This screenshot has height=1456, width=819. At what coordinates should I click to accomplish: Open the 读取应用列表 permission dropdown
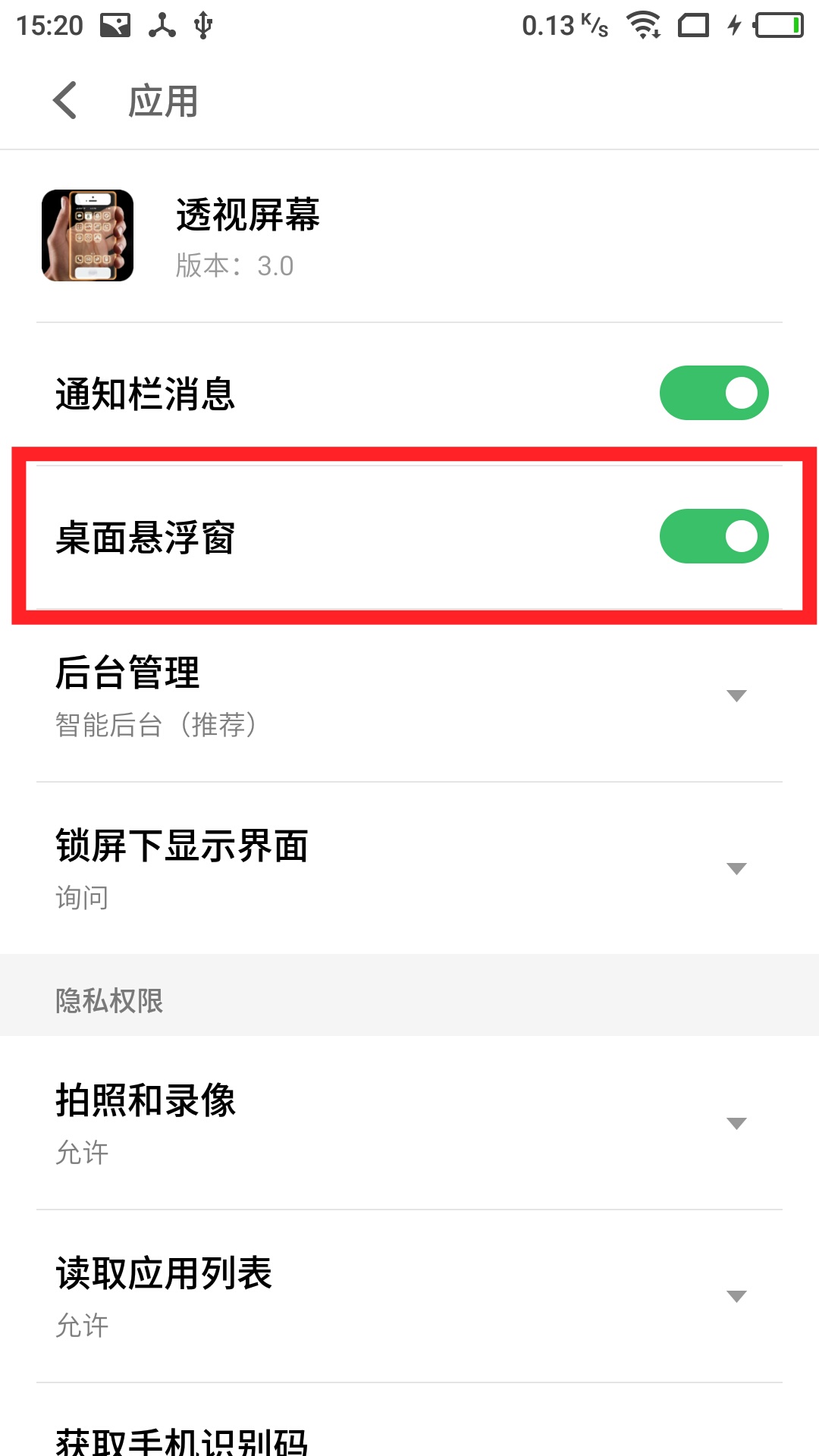(736, 1297)
